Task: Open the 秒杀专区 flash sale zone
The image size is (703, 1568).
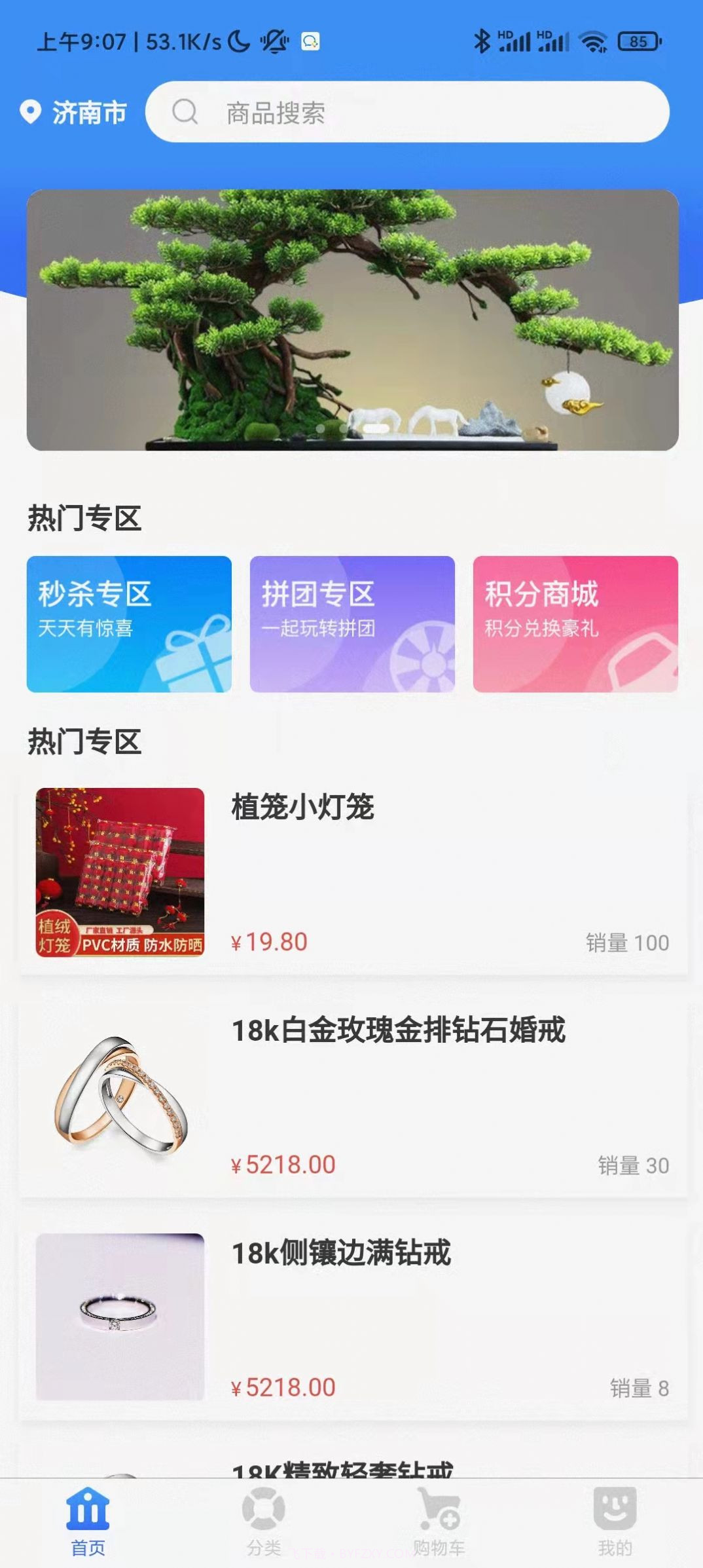Action: (129, 622)
